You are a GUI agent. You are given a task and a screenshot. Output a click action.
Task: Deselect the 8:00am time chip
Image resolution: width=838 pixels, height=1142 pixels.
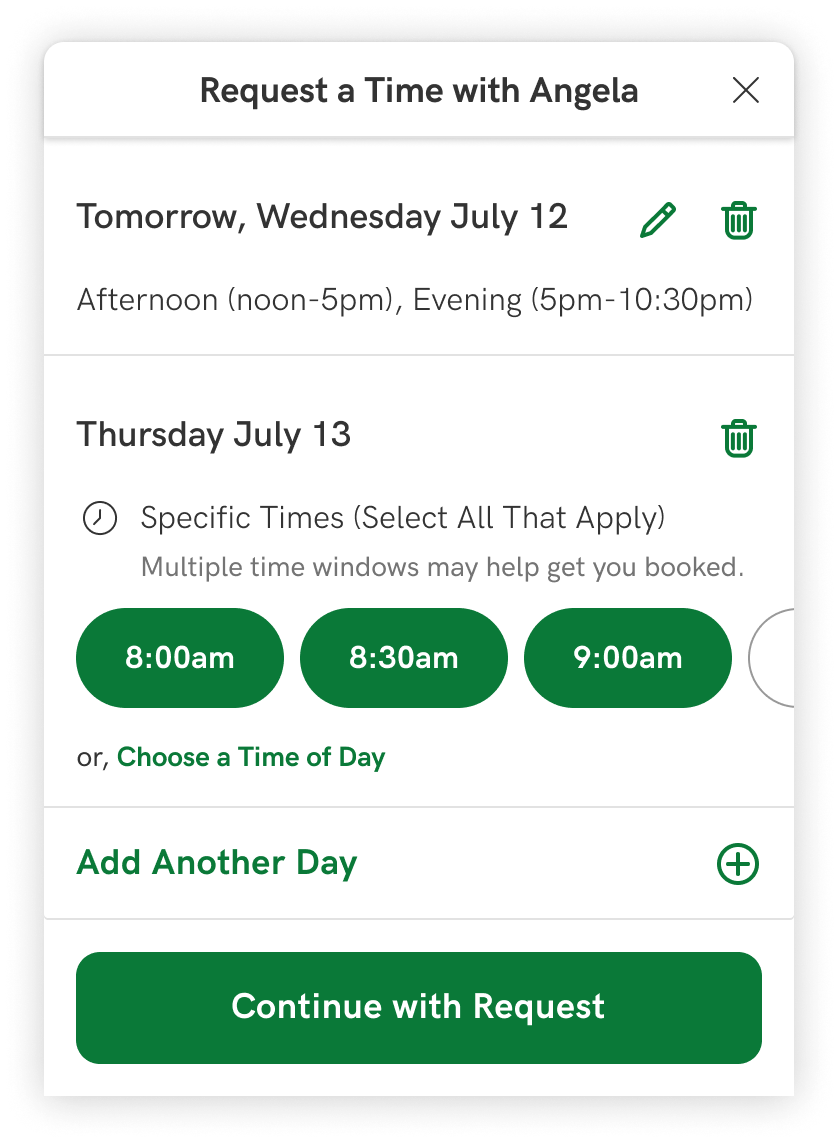pos(180,658)
